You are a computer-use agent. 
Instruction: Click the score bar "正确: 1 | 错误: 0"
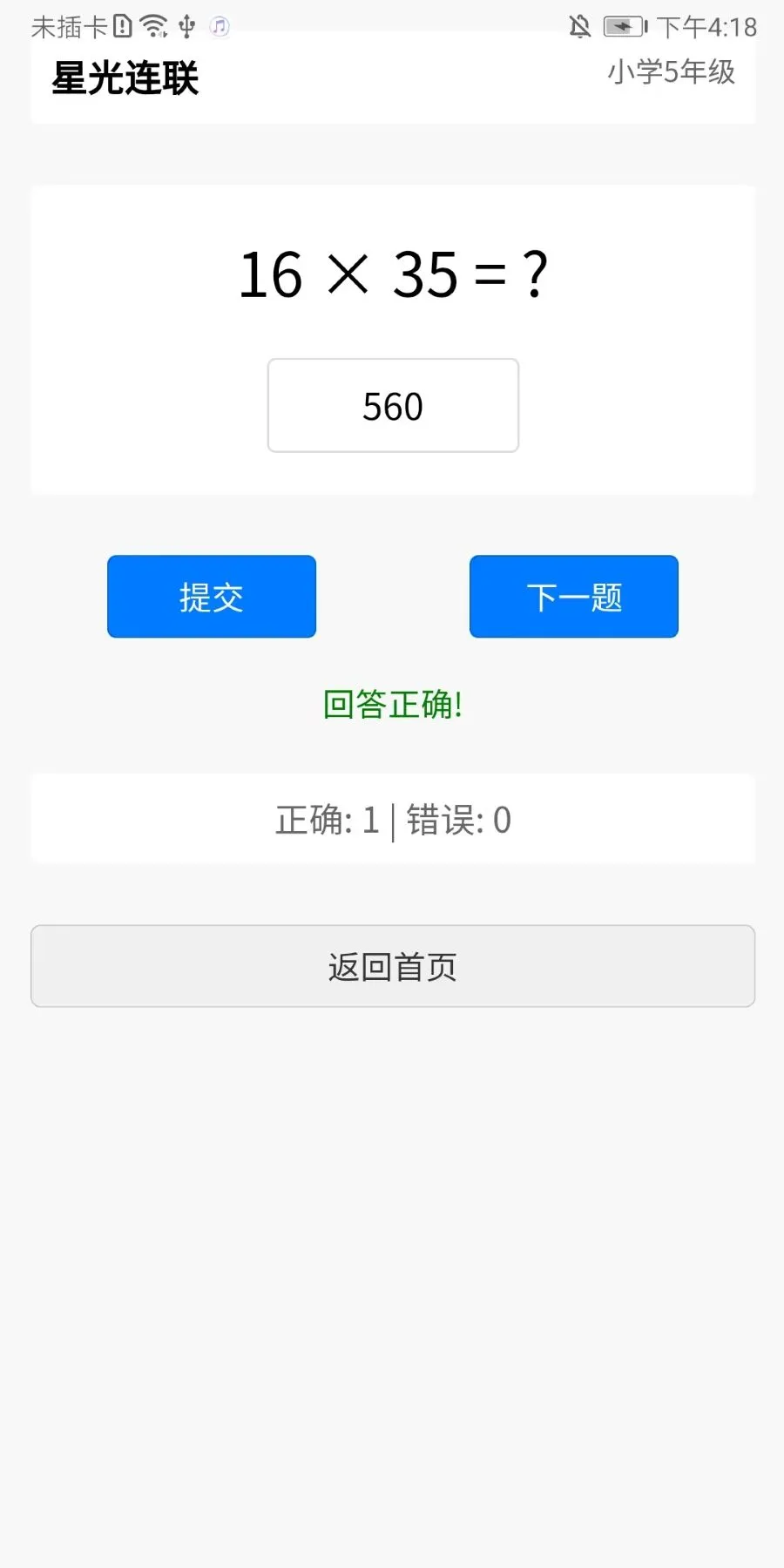pyautogui.click(x=393, y=819)
